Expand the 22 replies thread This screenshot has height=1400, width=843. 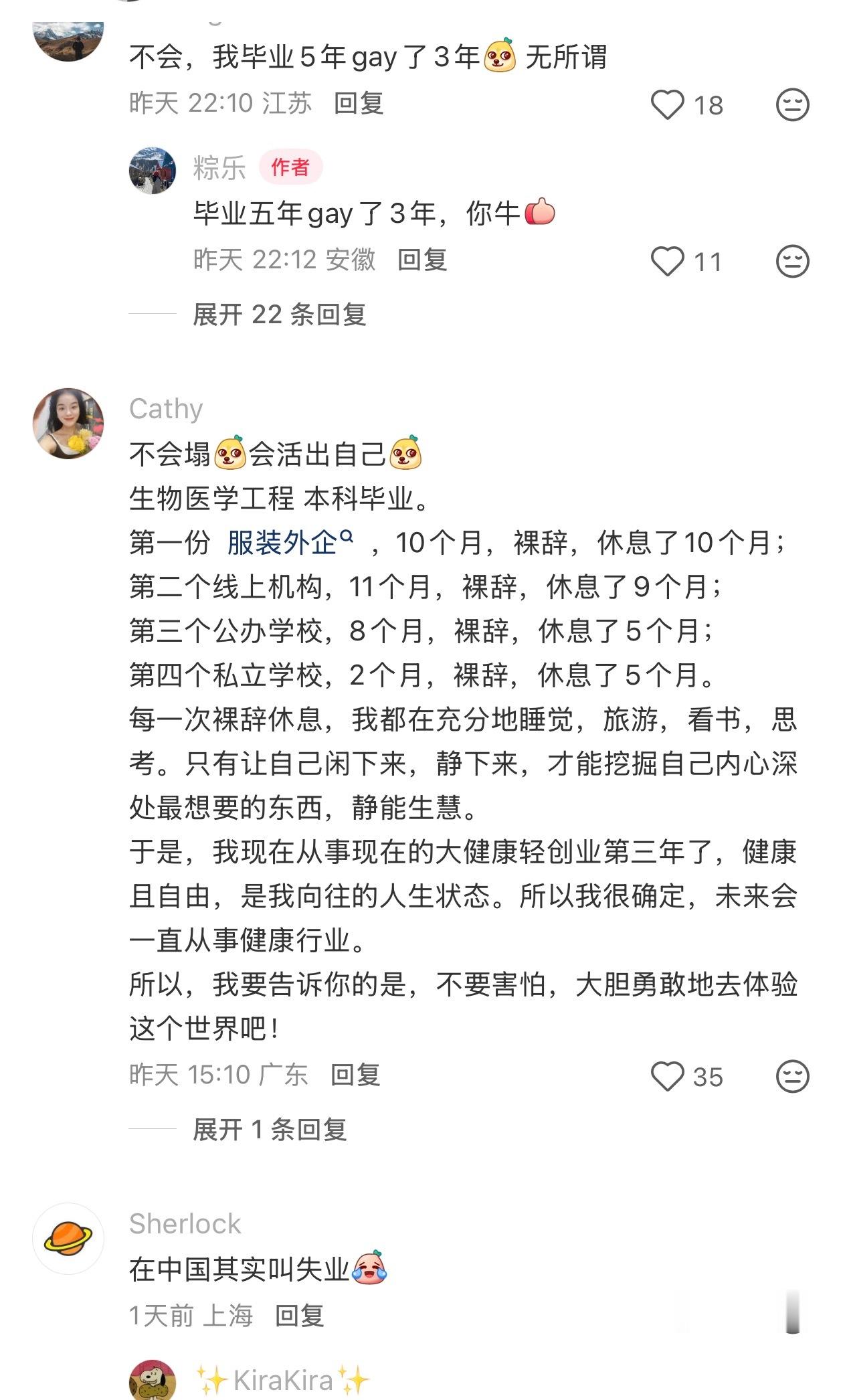tap(279, 313)
